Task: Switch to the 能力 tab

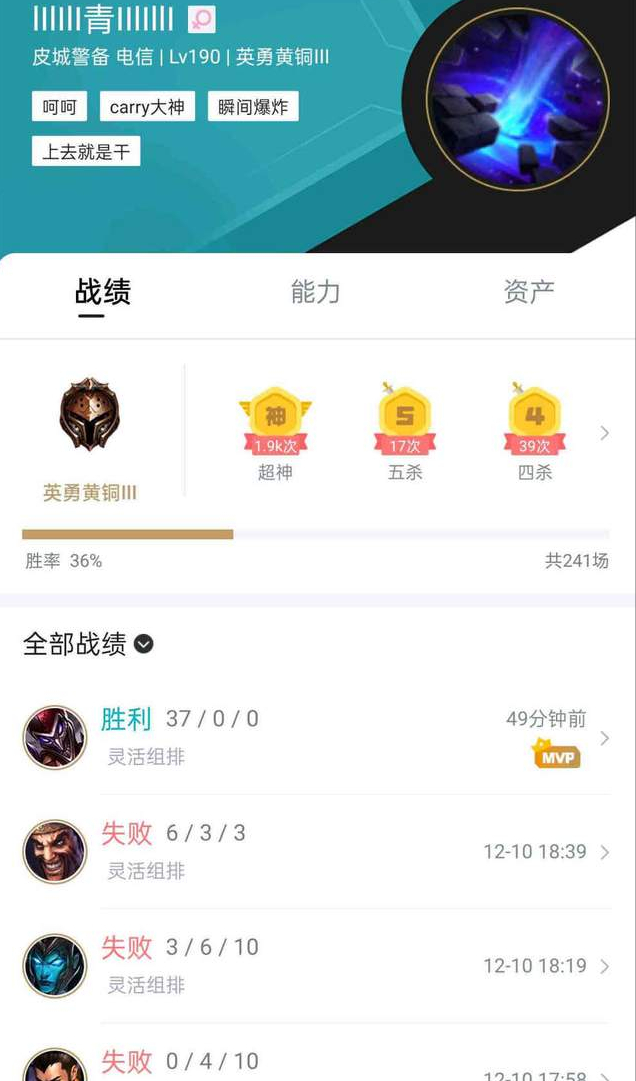Action: click(x=315, y=292)
